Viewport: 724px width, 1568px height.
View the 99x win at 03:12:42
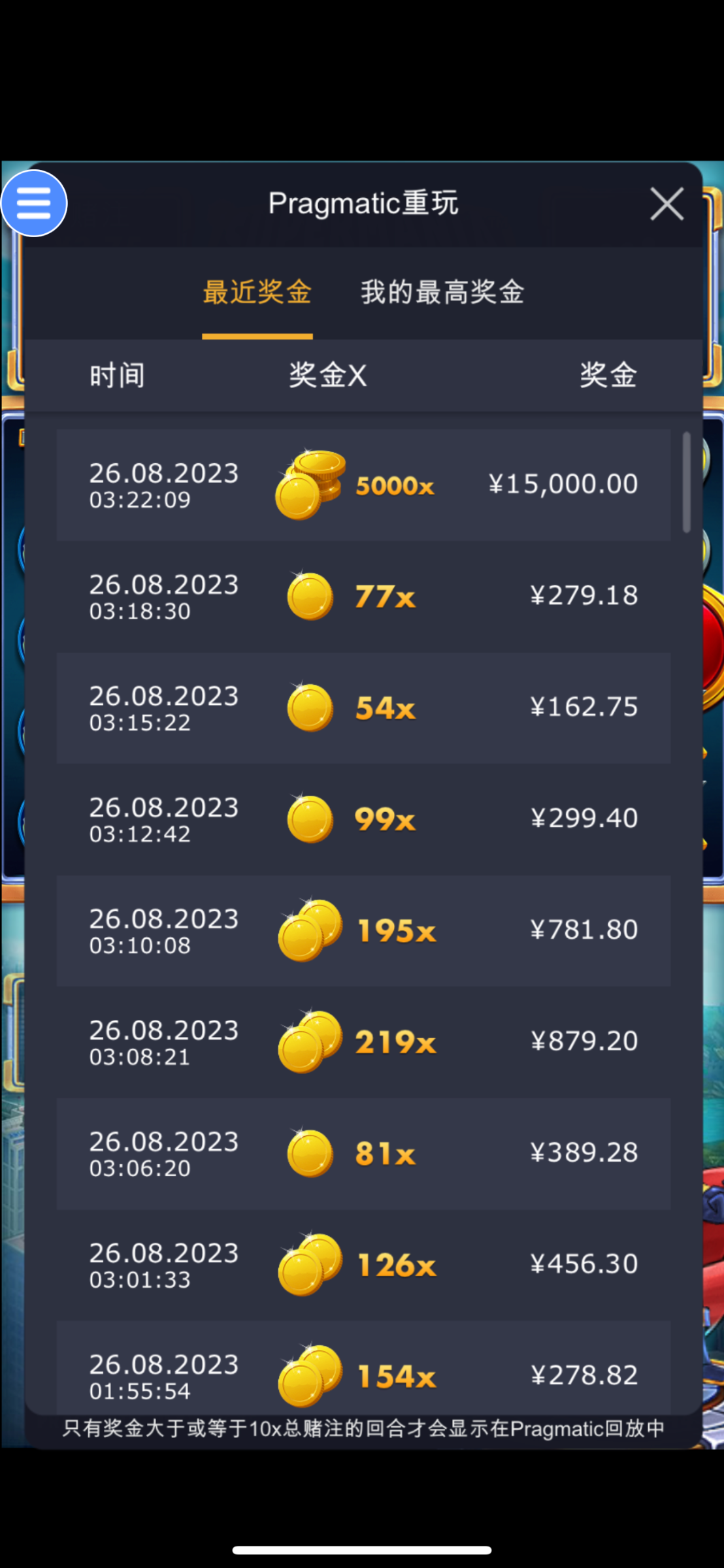(363, 819)
